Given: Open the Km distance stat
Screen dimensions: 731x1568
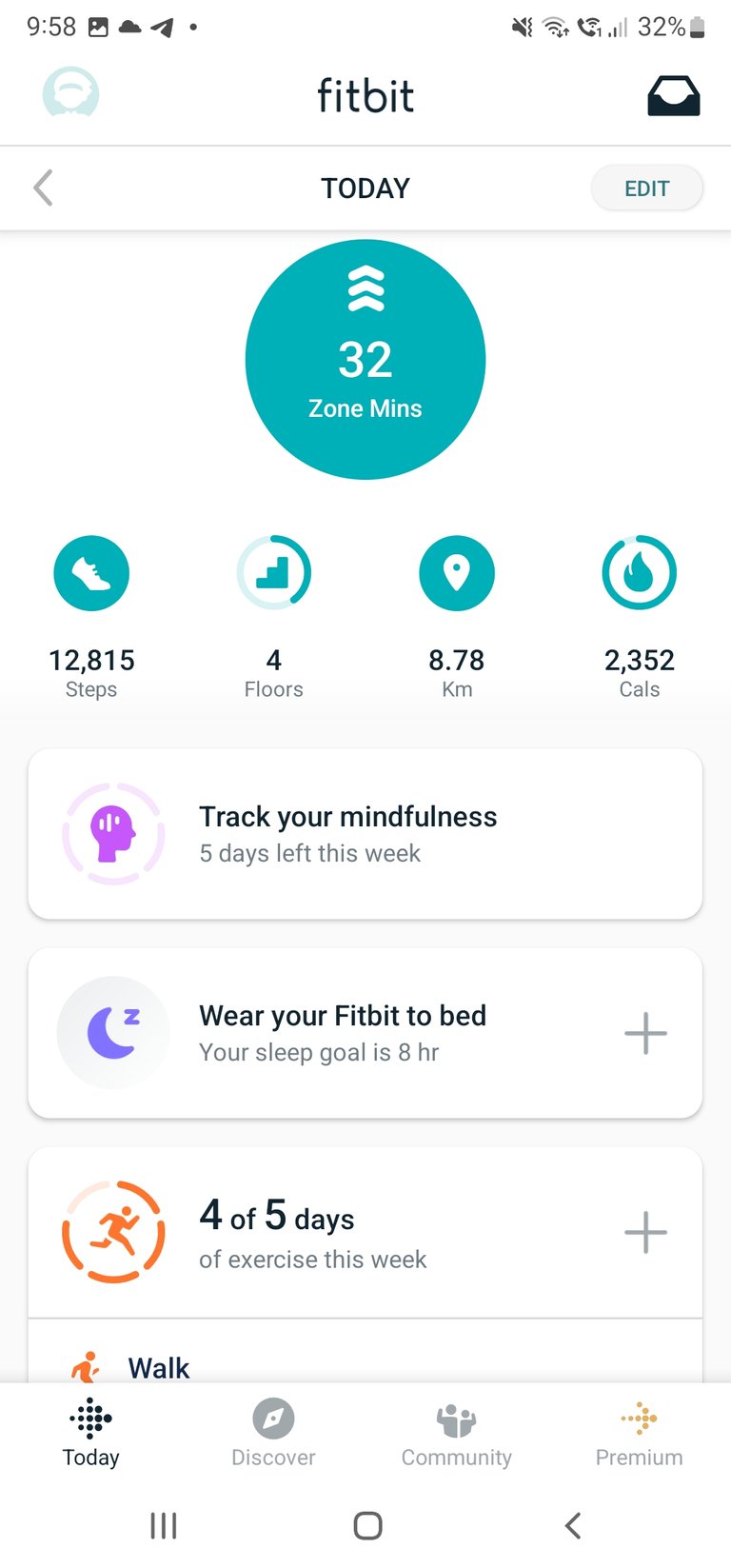Looking at the screenshot, I should pos(457,618).
